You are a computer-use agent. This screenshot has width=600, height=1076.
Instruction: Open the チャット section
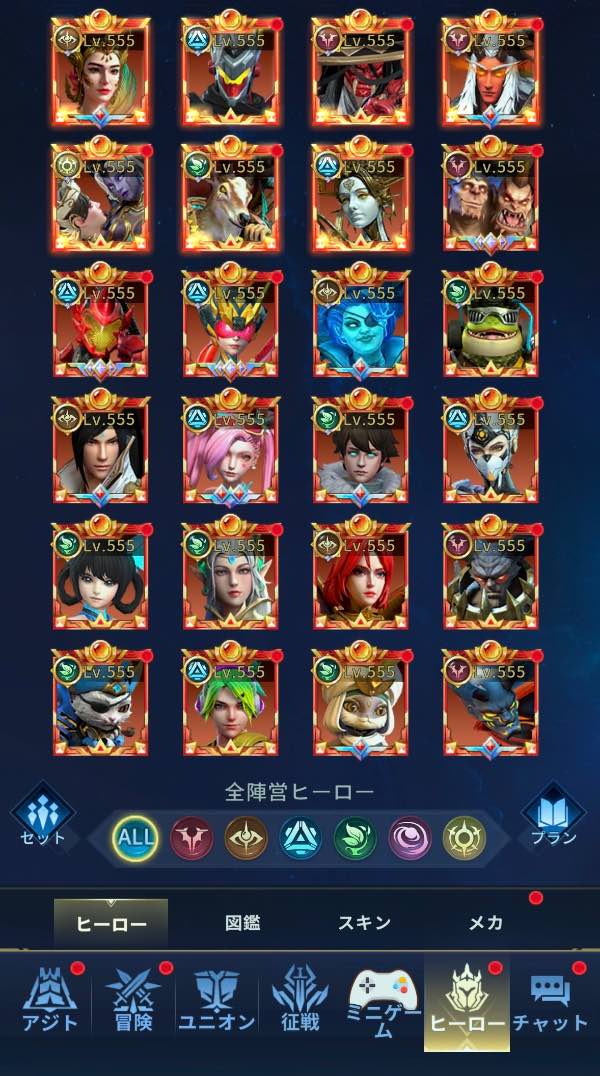(x=549, y=1001)
